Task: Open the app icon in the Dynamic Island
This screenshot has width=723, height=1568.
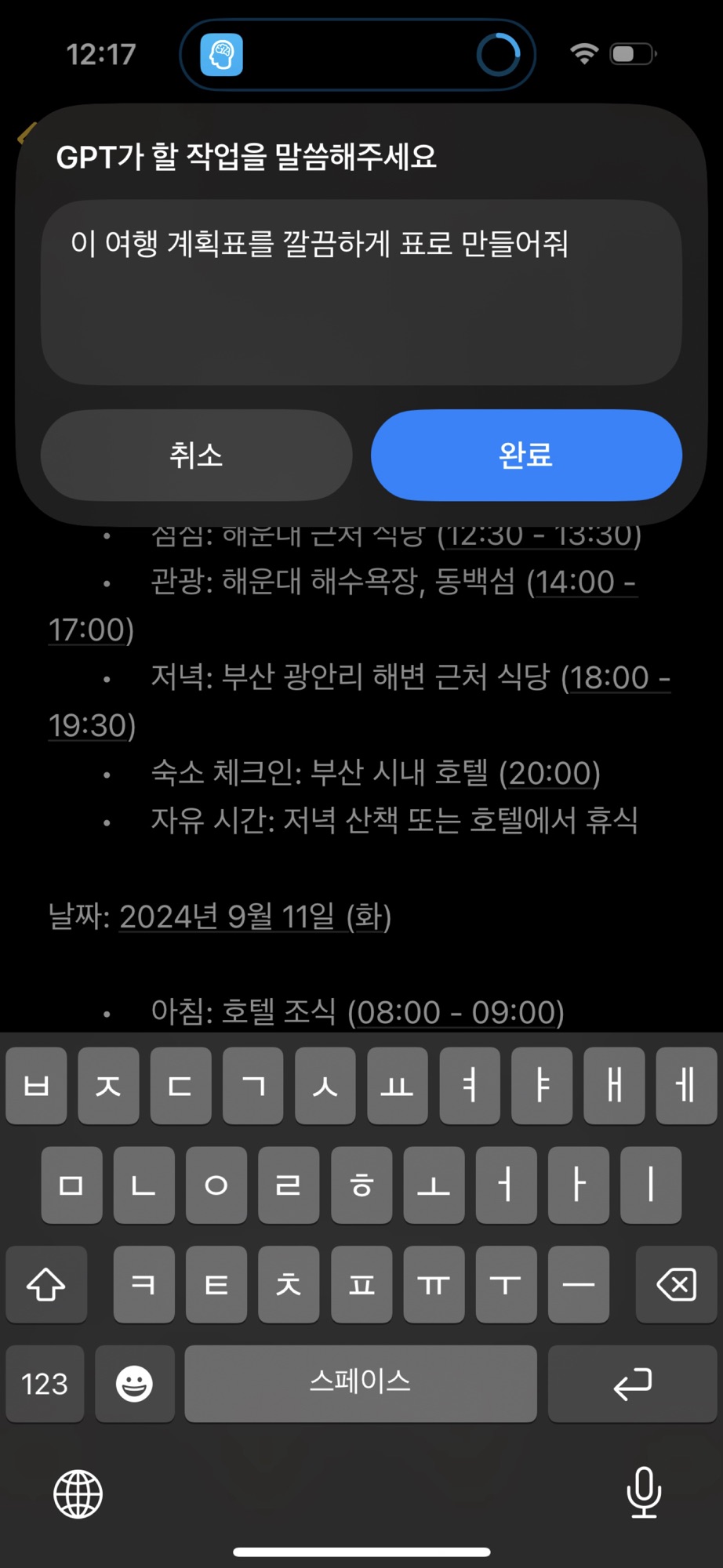Action: click(x=221, y=55)
